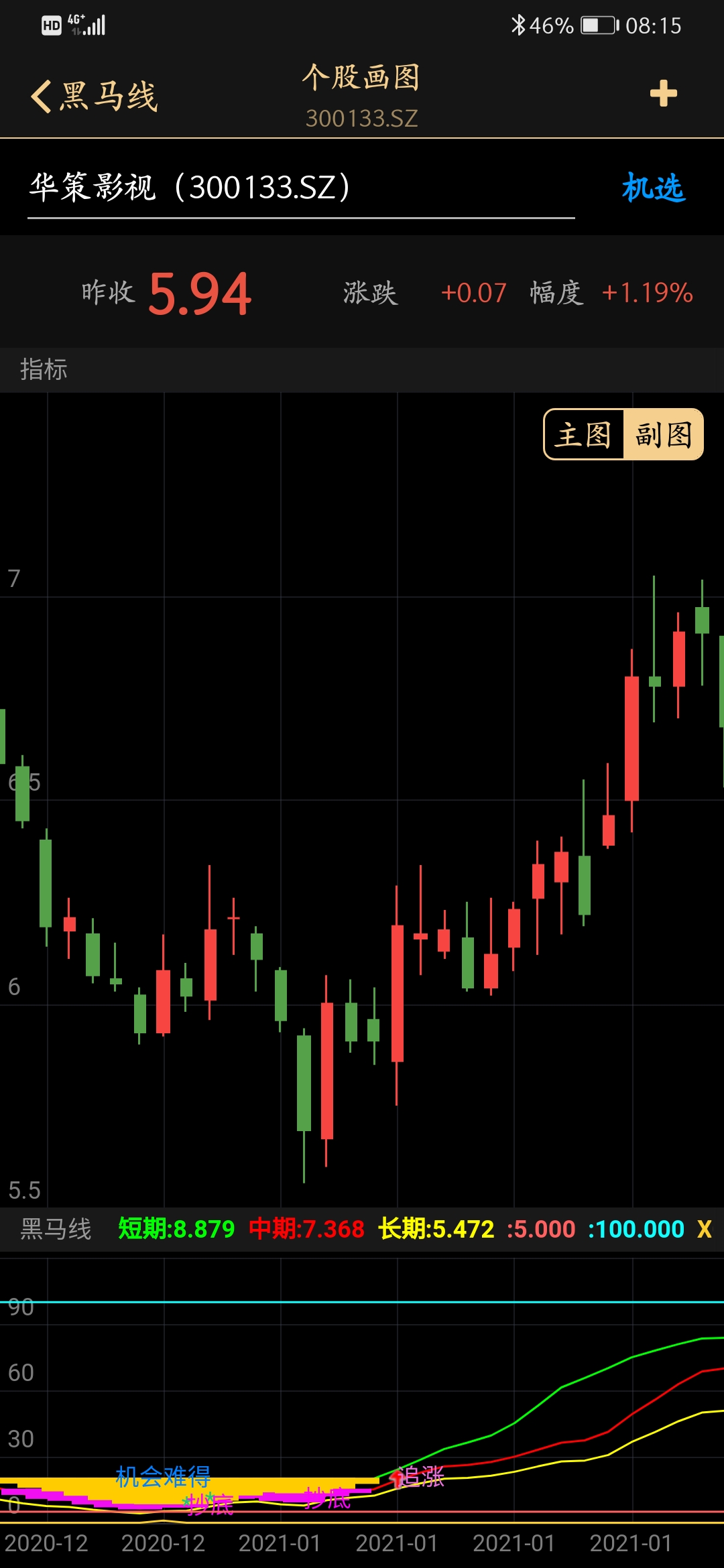Tap the plus icon to add stock

point(663,94)
